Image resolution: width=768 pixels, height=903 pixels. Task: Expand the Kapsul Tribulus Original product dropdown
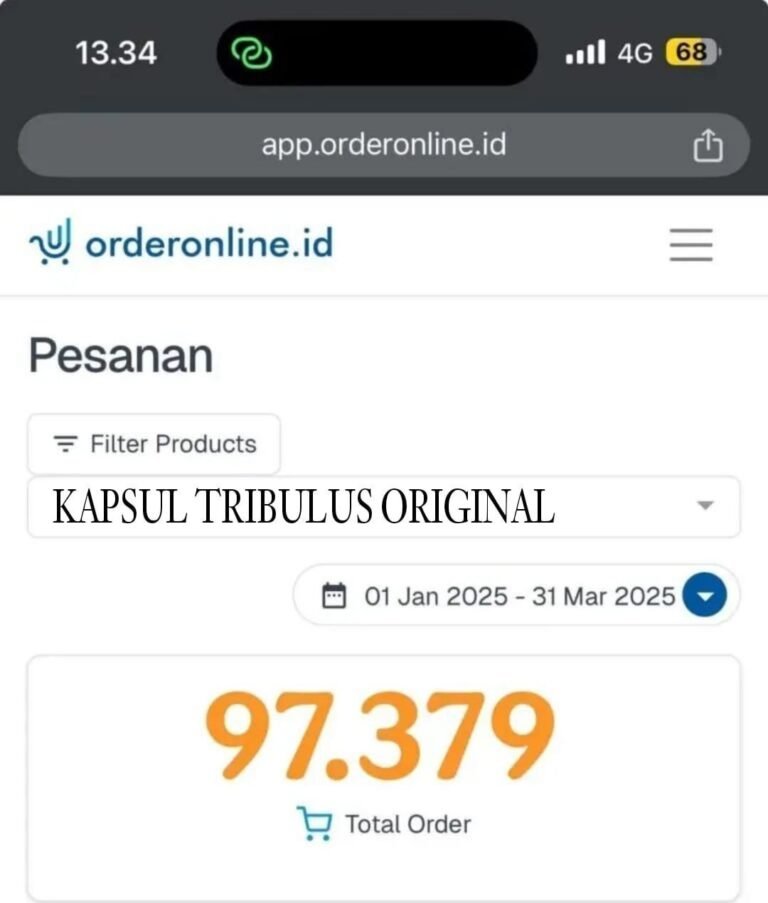[x=705, y=506]
